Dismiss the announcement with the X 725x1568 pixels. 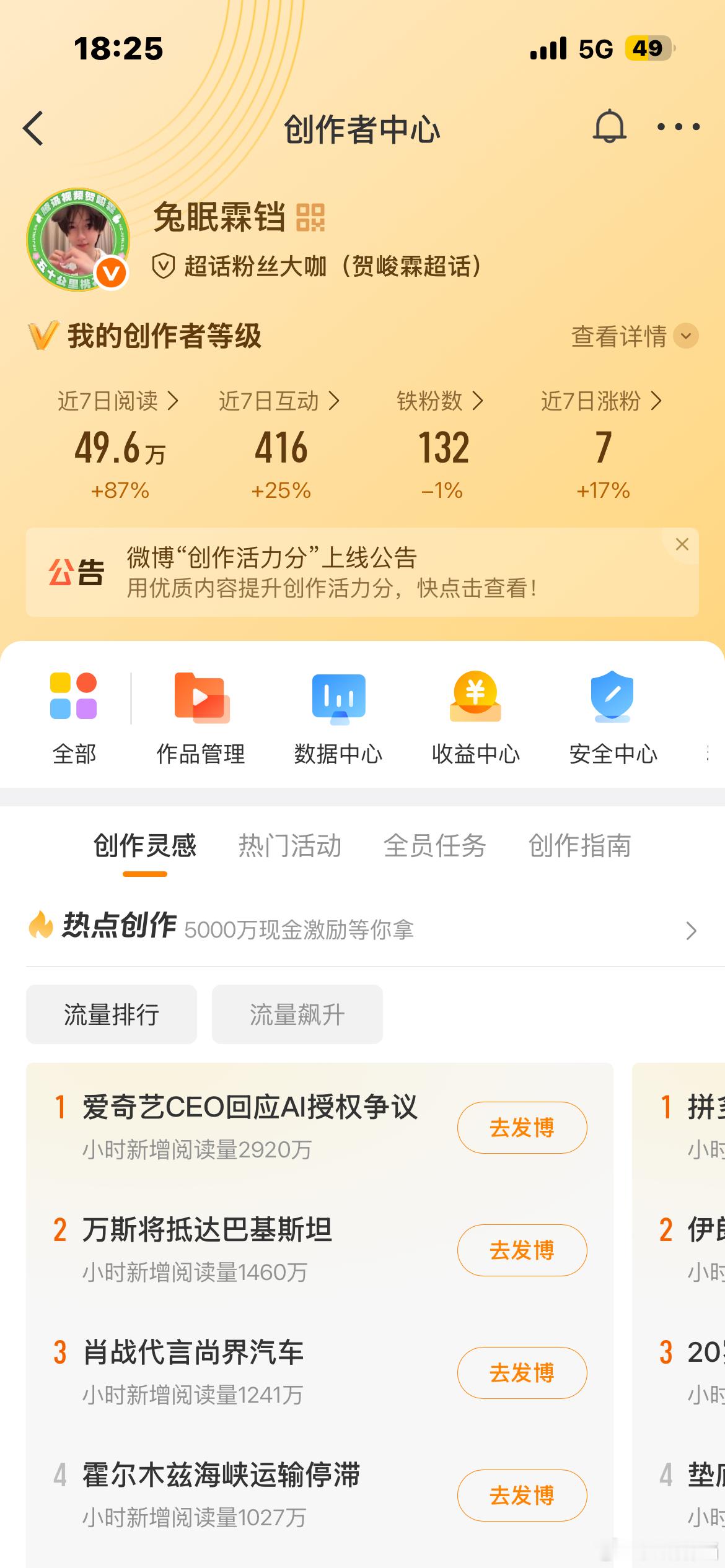[682, 544]
